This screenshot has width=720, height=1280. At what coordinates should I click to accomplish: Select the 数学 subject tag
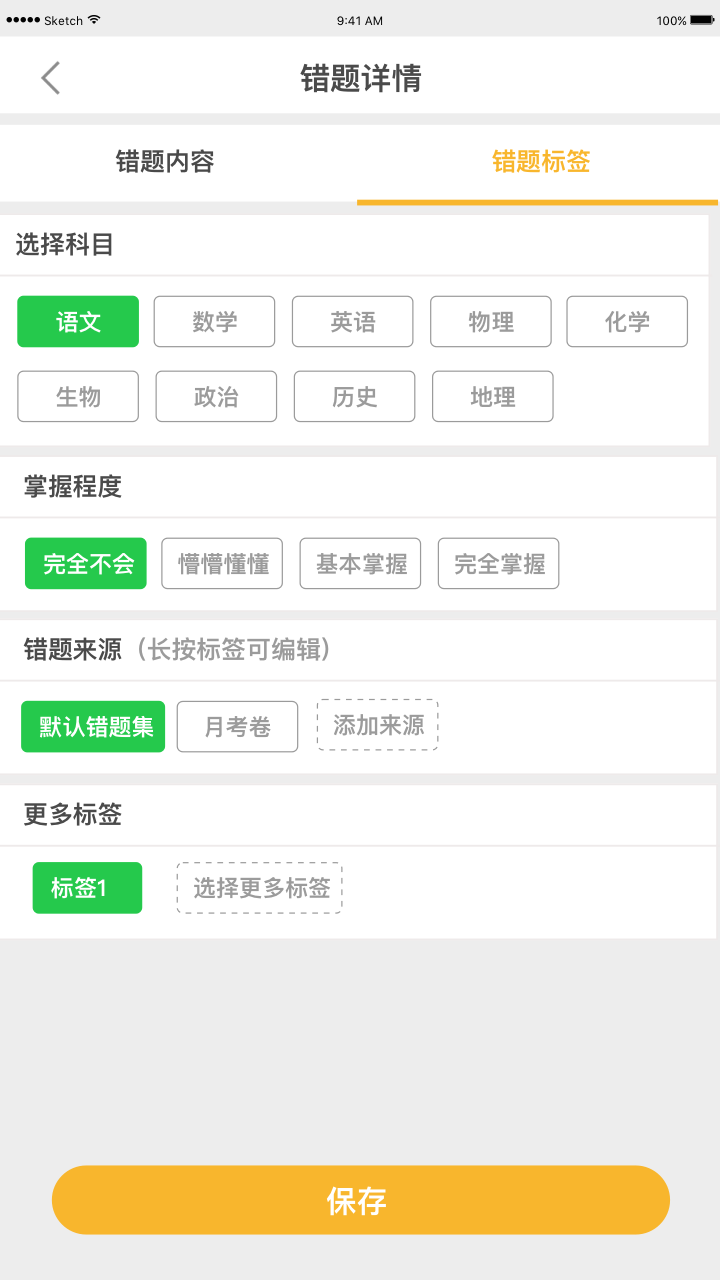point(214,321)
